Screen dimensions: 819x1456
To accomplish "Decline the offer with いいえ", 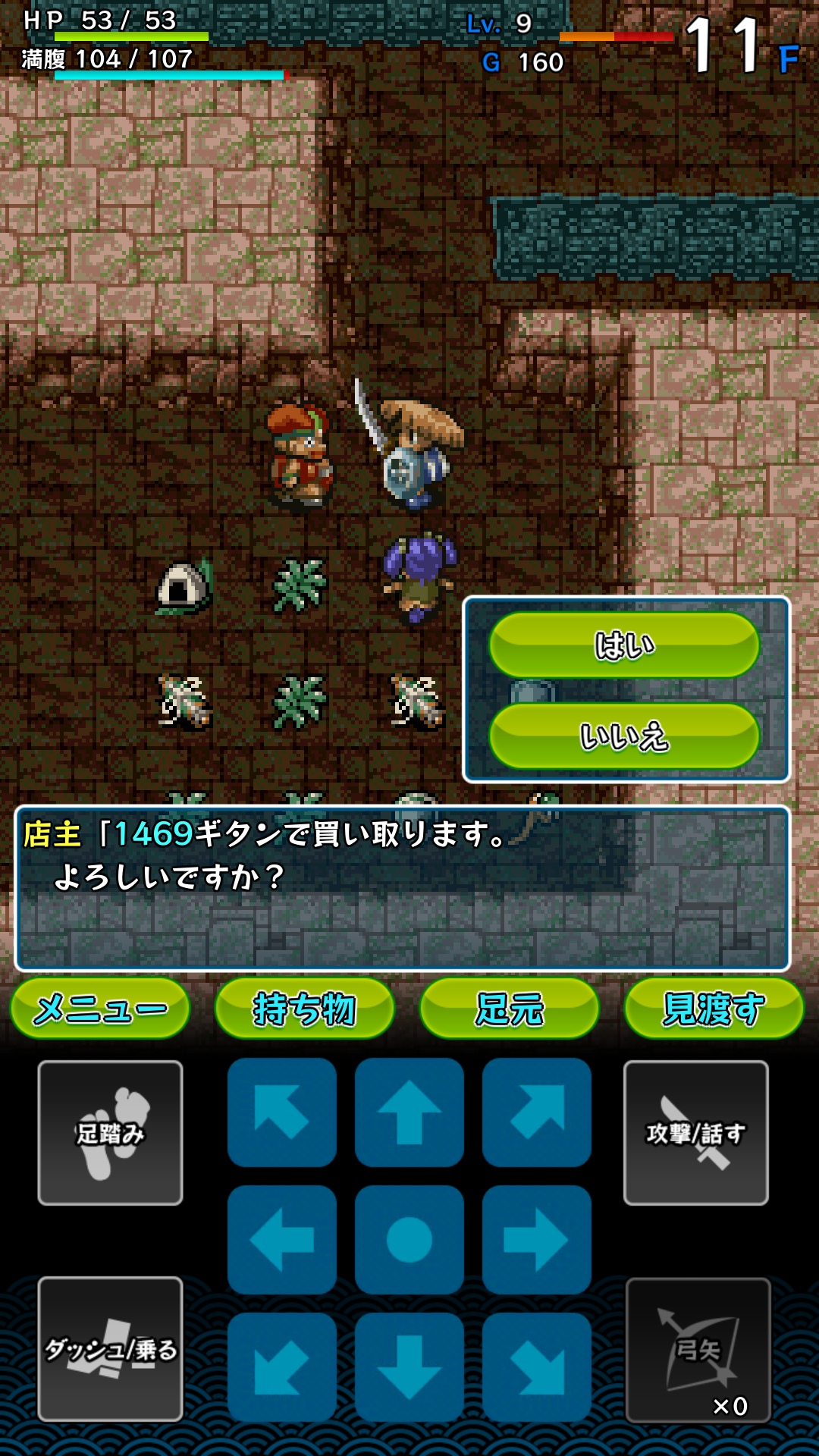I will (624, 736).
